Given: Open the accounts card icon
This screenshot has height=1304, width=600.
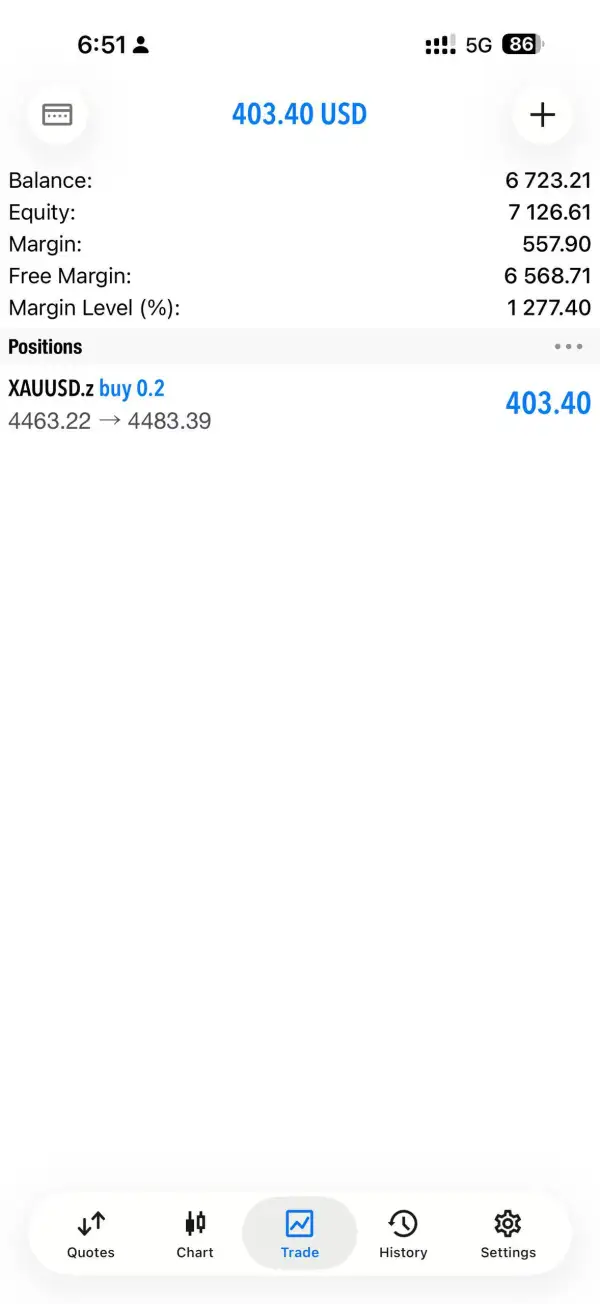Looking at the screenshot, I should 57,115.
